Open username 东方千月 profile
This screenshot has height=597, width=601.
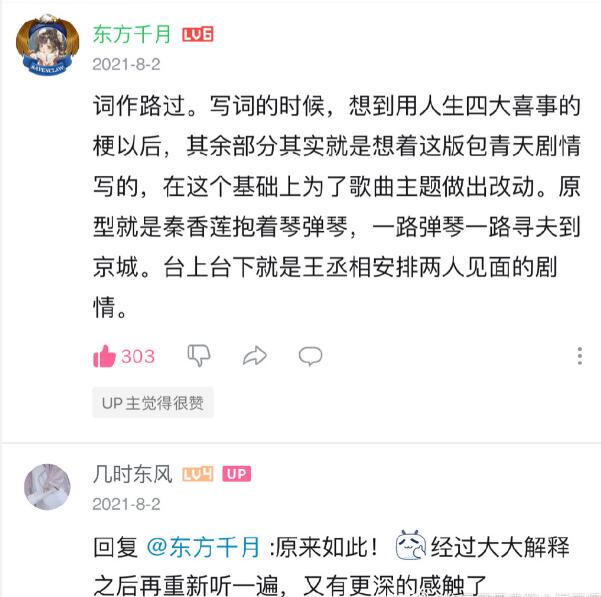pos(132,34)
